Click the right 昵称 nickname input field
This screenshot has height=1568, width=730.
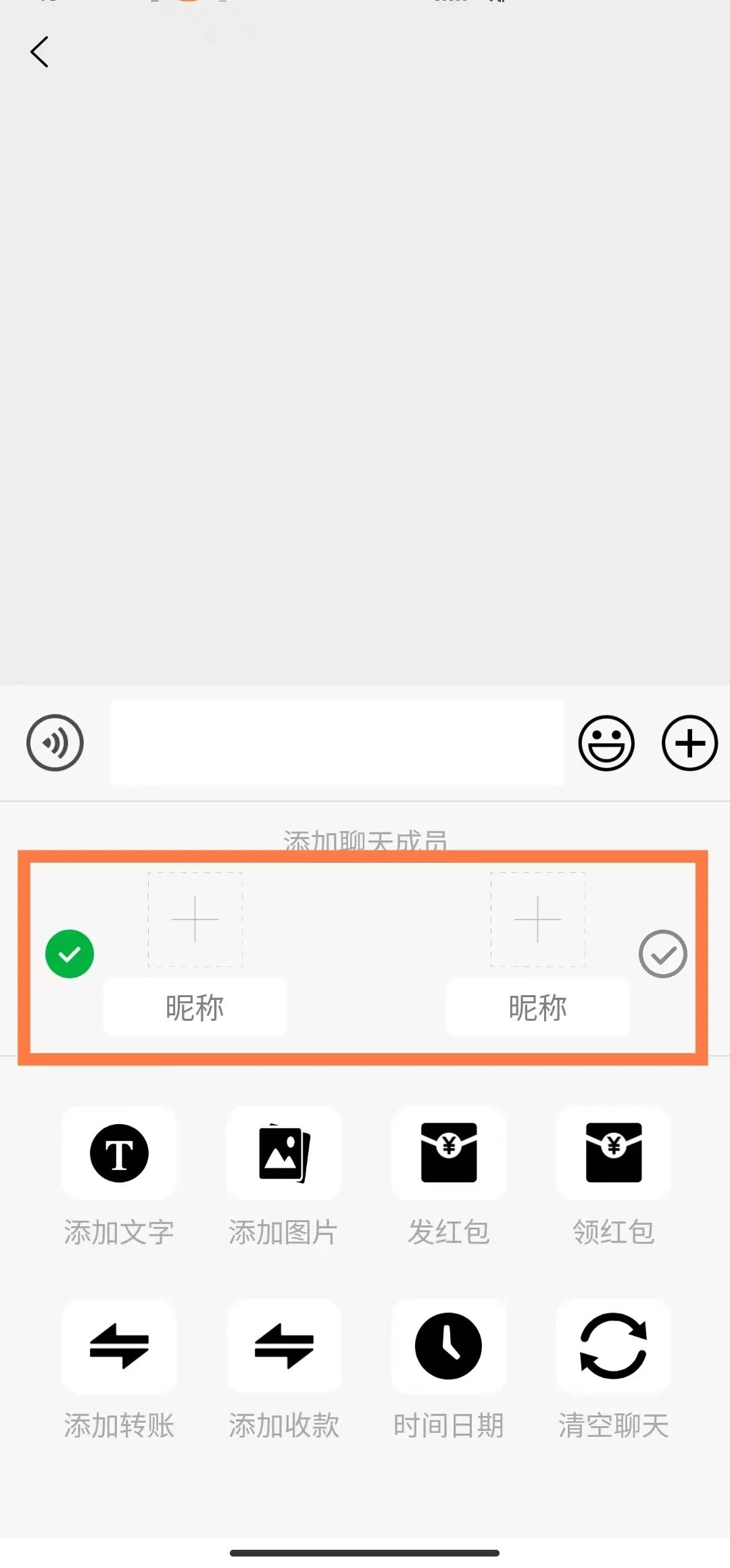[x=537, y=1006]
